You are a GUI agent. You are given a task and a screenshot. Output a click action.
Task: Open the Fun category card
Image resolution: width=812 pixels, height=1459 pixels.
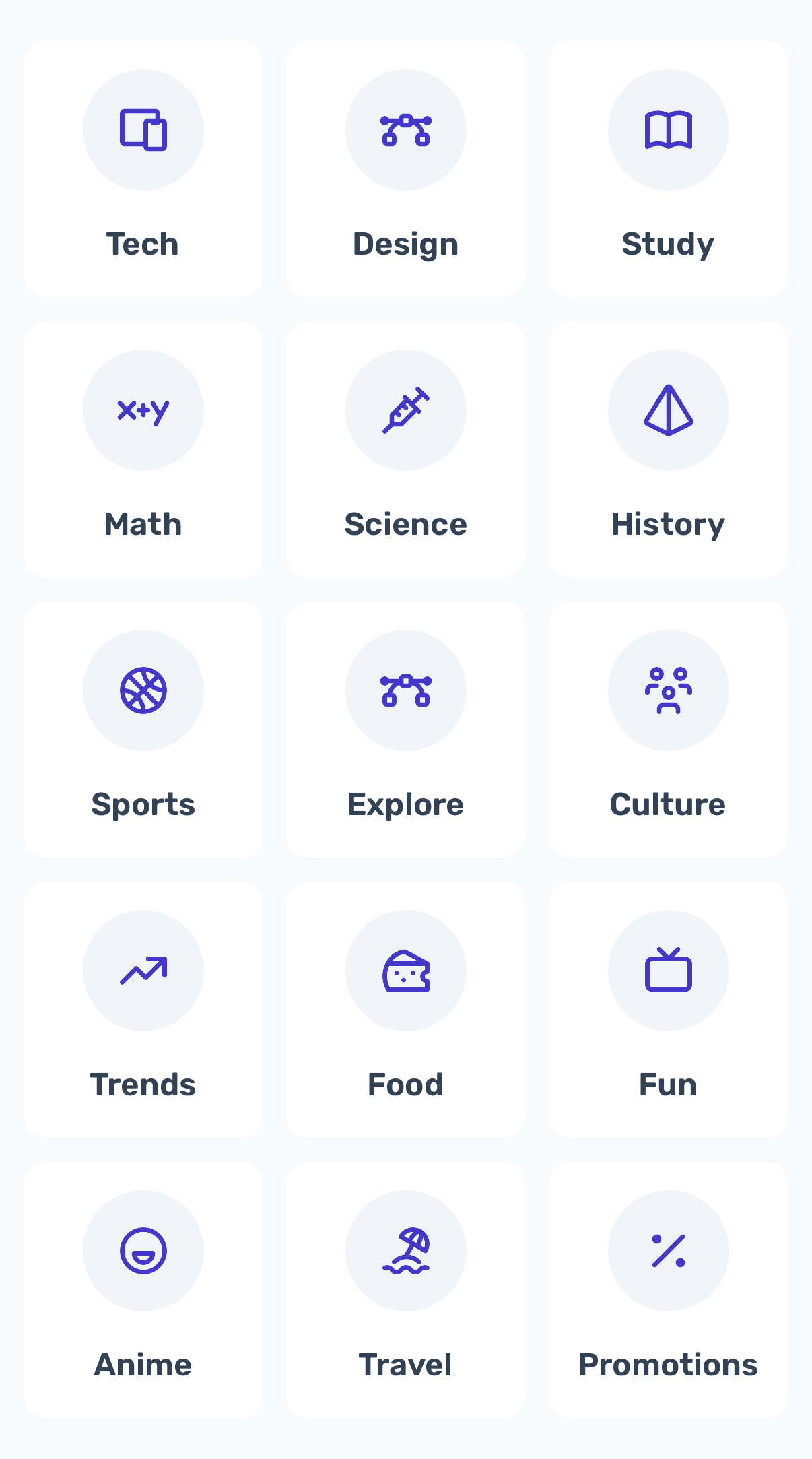[668, 1010]
